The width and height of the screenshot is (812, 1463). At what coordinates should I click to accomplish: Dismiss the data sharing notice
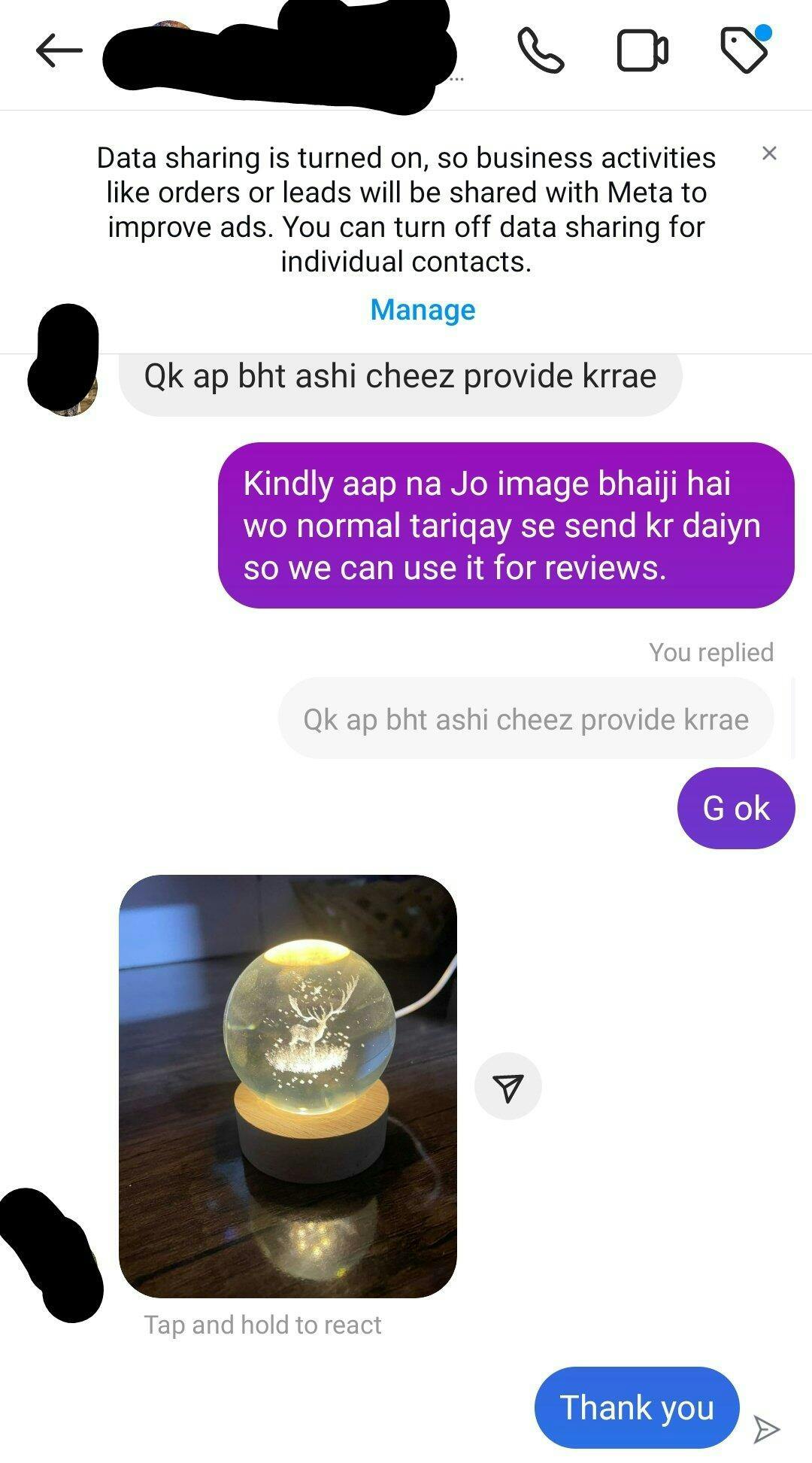769,153
